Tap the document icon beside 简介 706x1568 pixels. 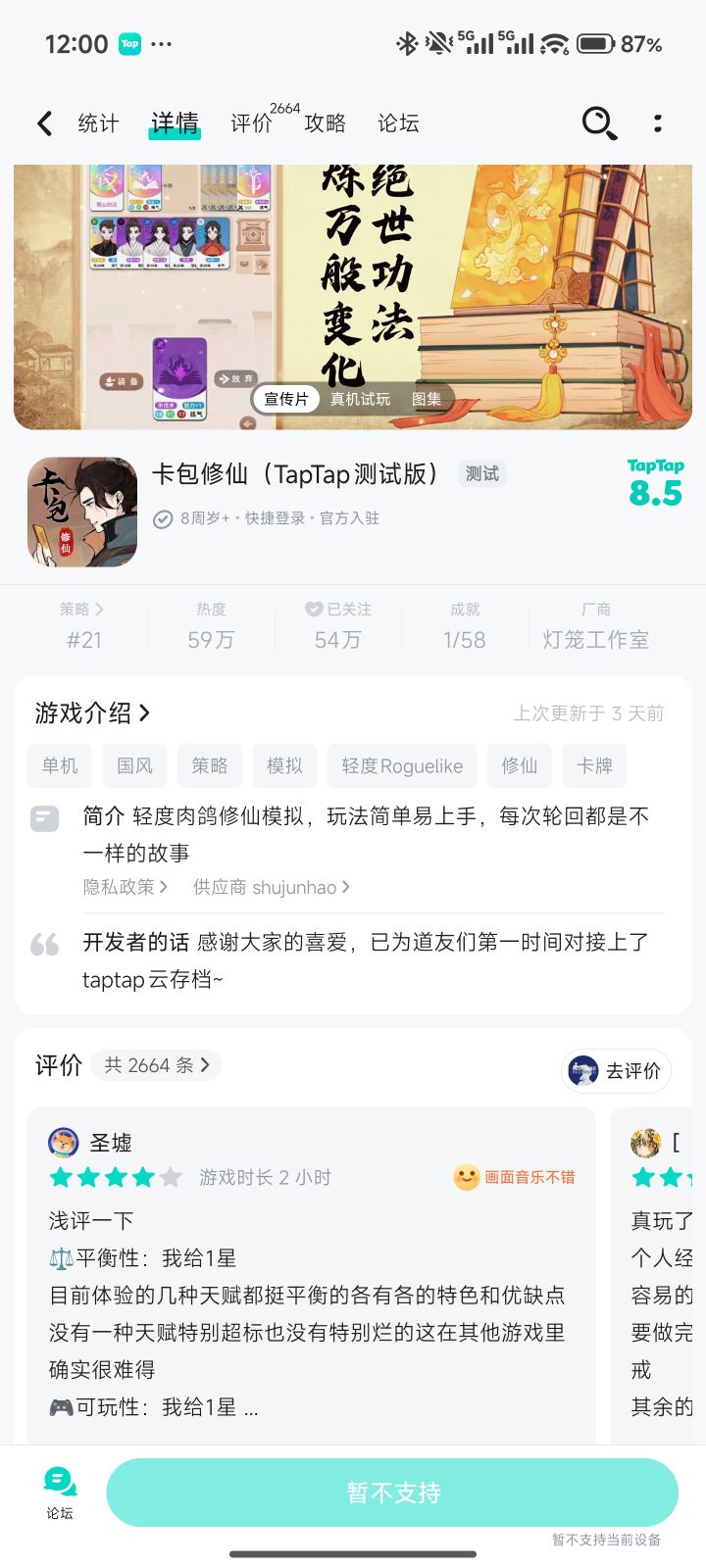tap(45, 817)
